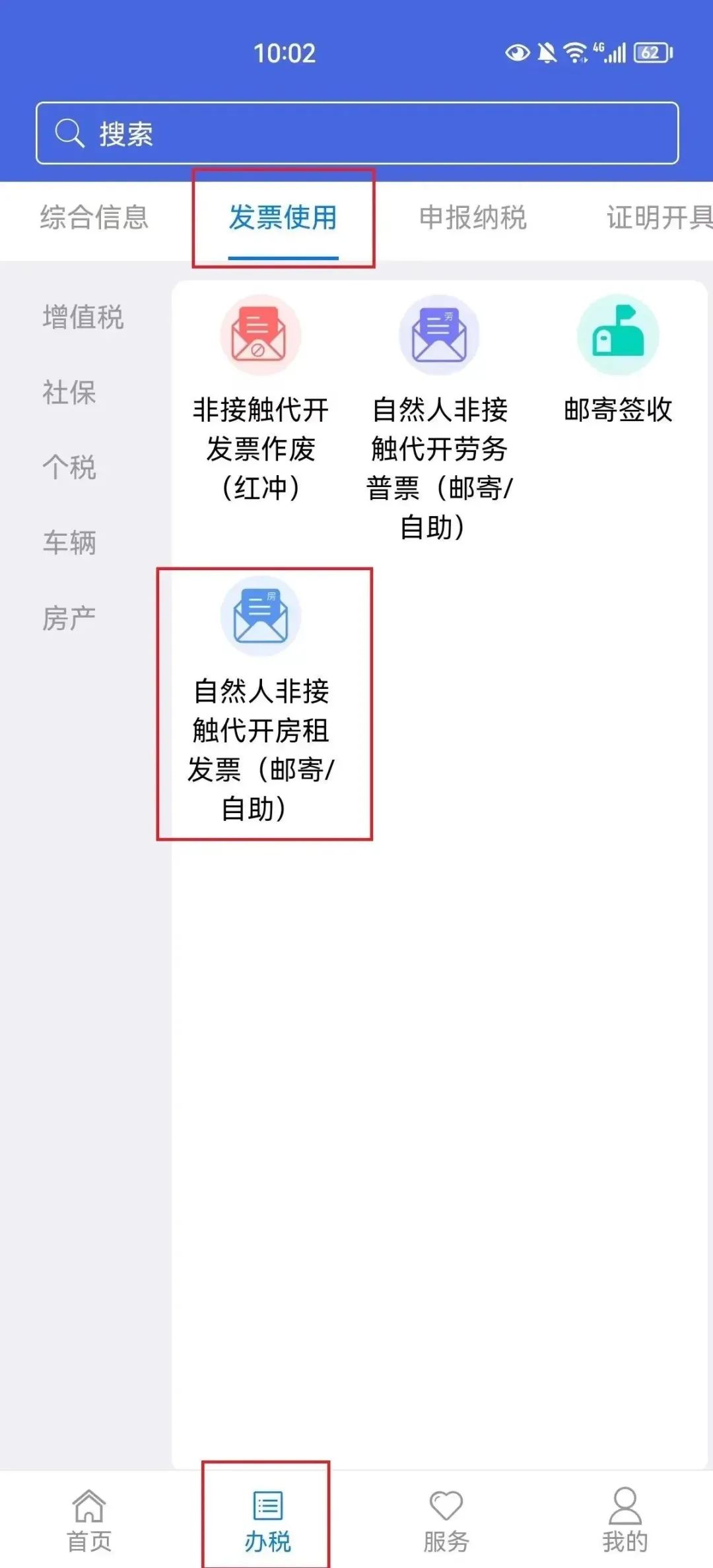This screenshot has height=1568, width=713.
Task: Select the 车辆 category
Action: click(x=69, y=543)
